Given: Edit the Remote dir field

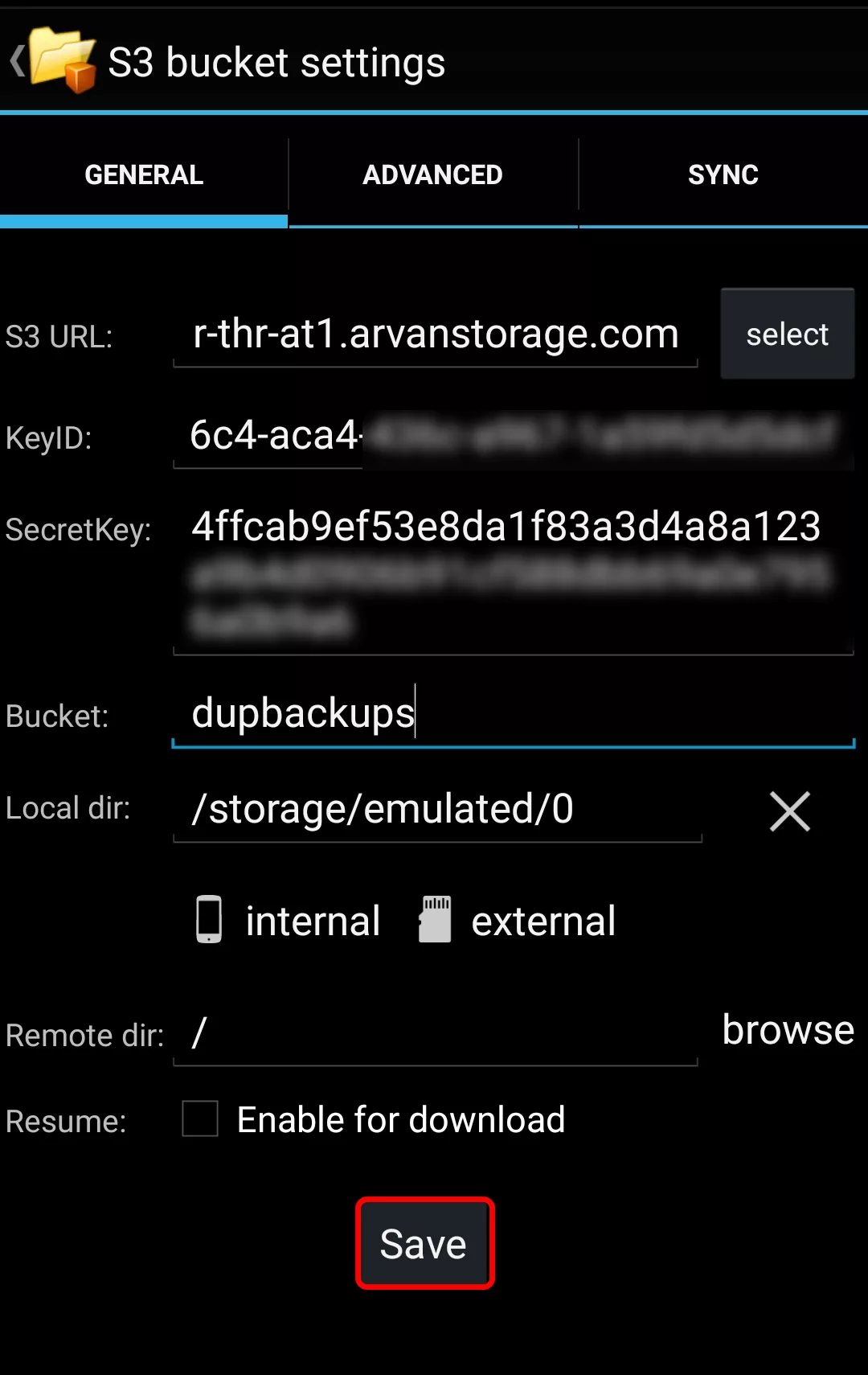Looking at the screenshot, I should coord(434,1034).
